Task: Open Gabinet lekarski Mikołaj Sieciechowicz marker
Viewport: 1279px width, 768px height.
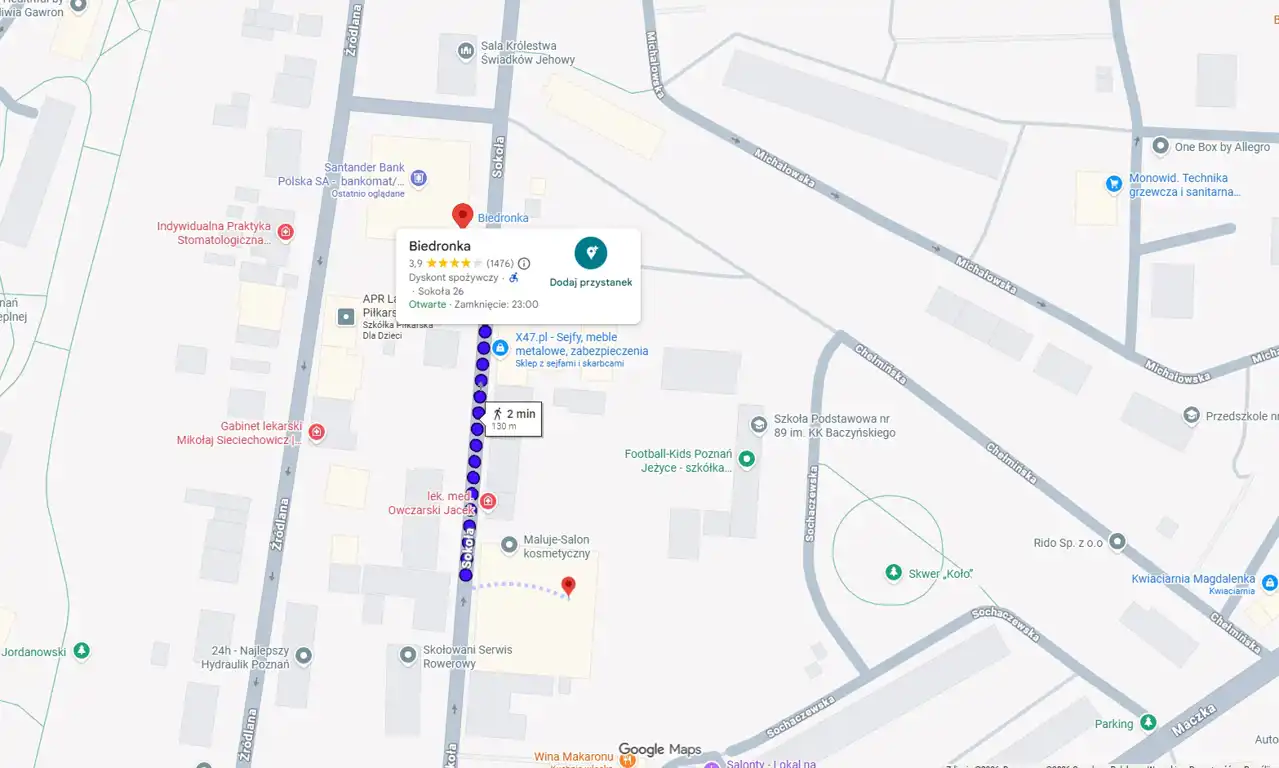Action: coord(316,432)
